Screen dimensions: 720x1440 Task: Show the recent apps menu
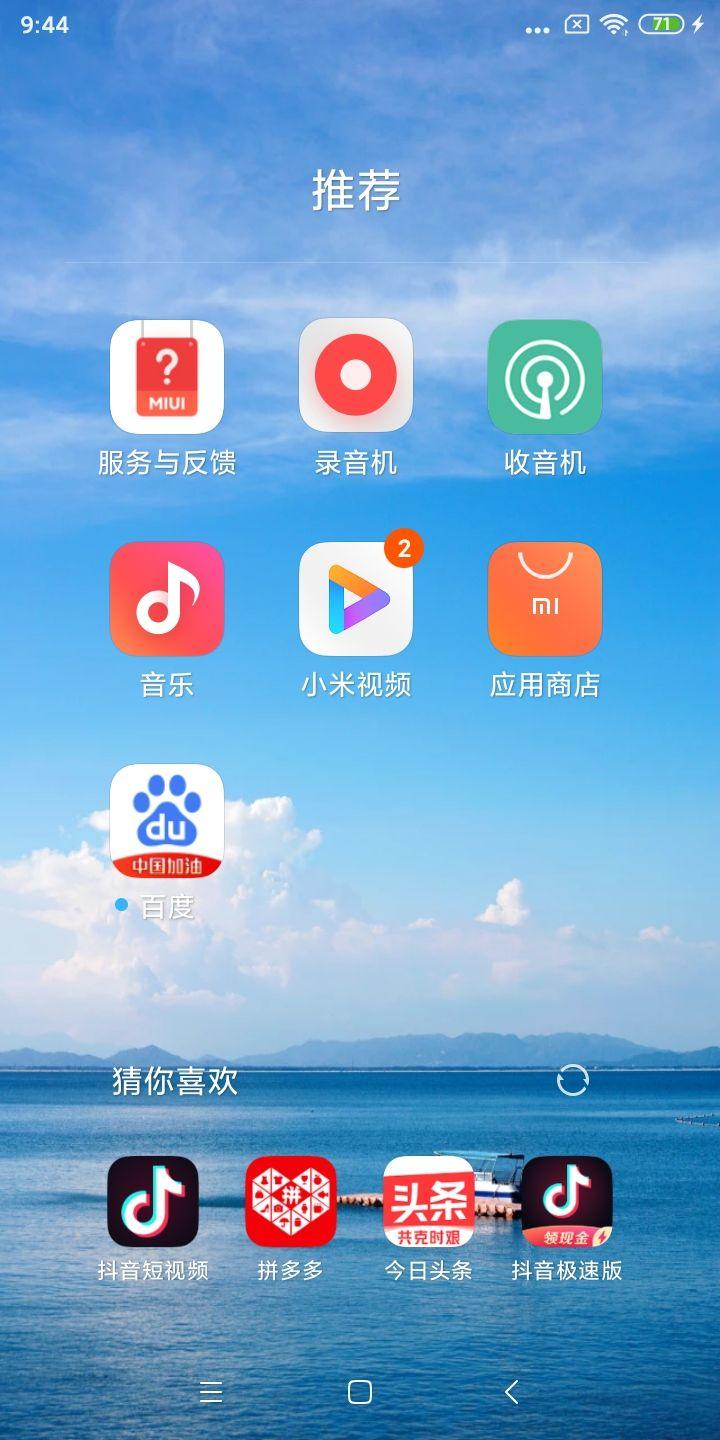coord(210,1392)
